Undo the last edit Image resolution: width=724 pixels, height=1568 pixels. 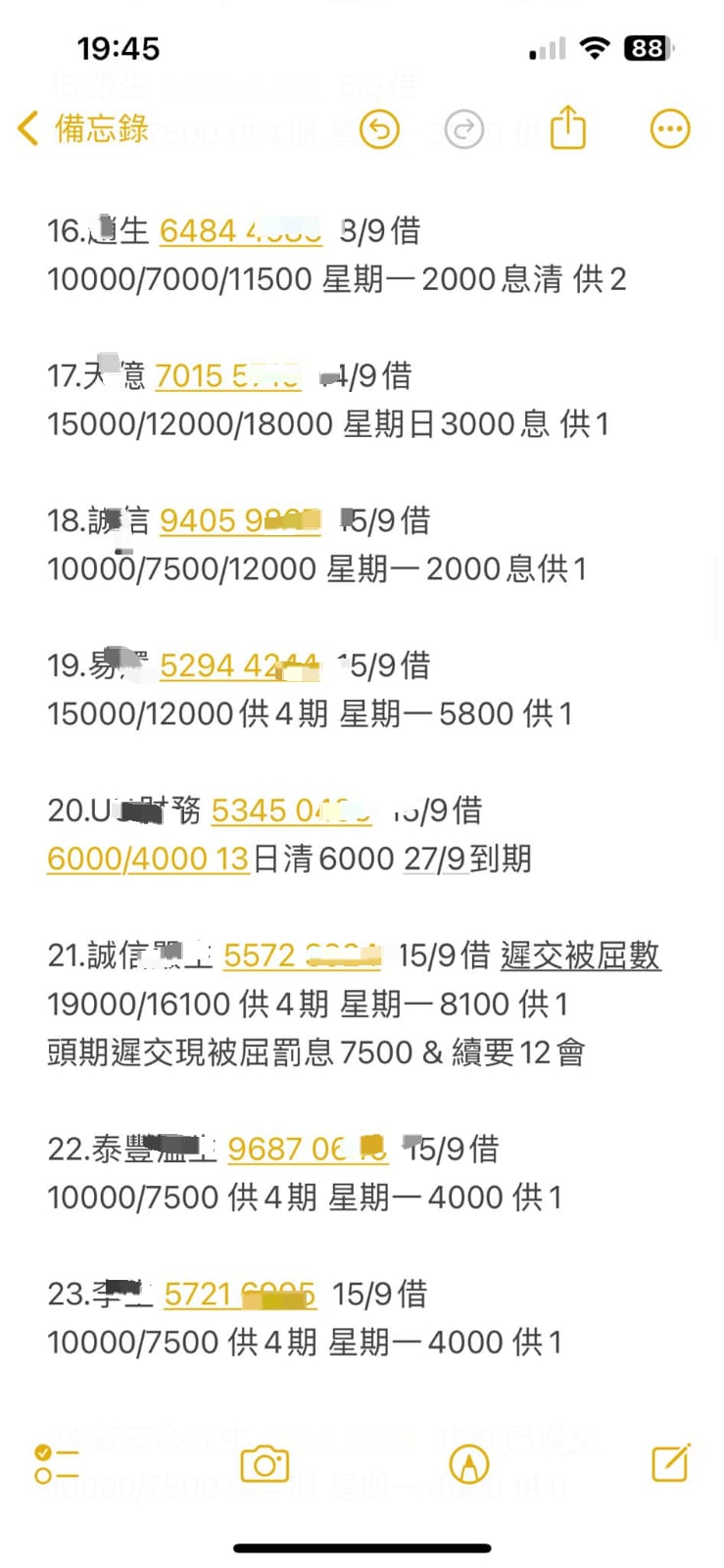point(379,129)
